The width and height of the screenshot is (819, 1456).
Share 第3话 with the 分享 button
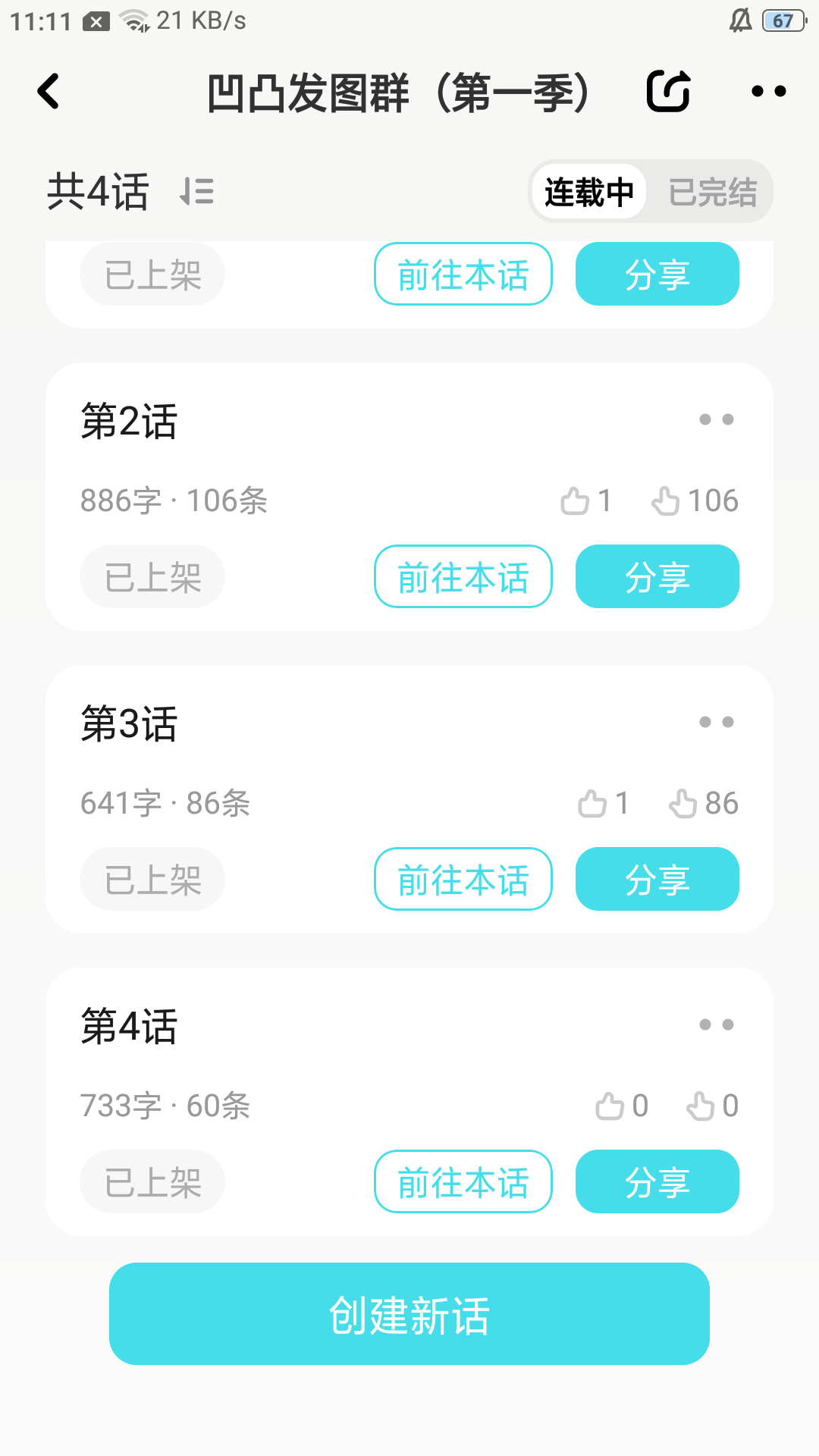[x=657, y=879]
